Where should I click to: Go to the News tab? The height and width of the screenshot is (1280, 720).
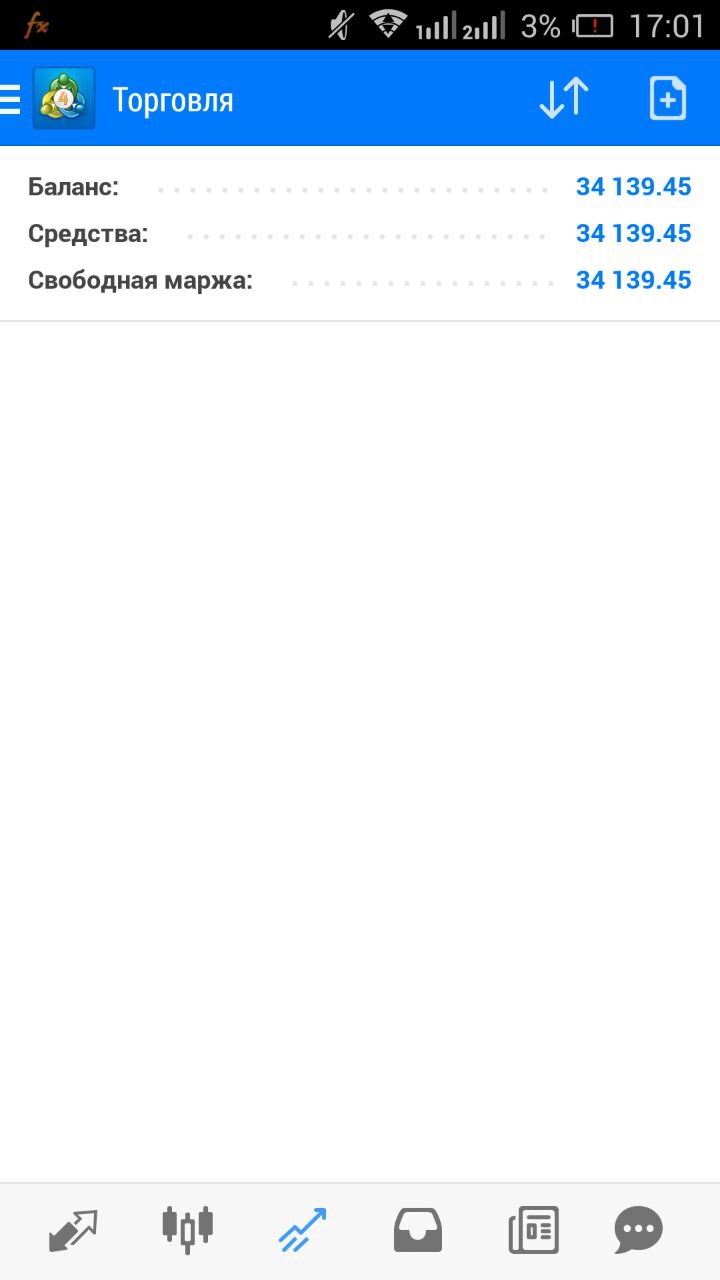(533, 1230)
